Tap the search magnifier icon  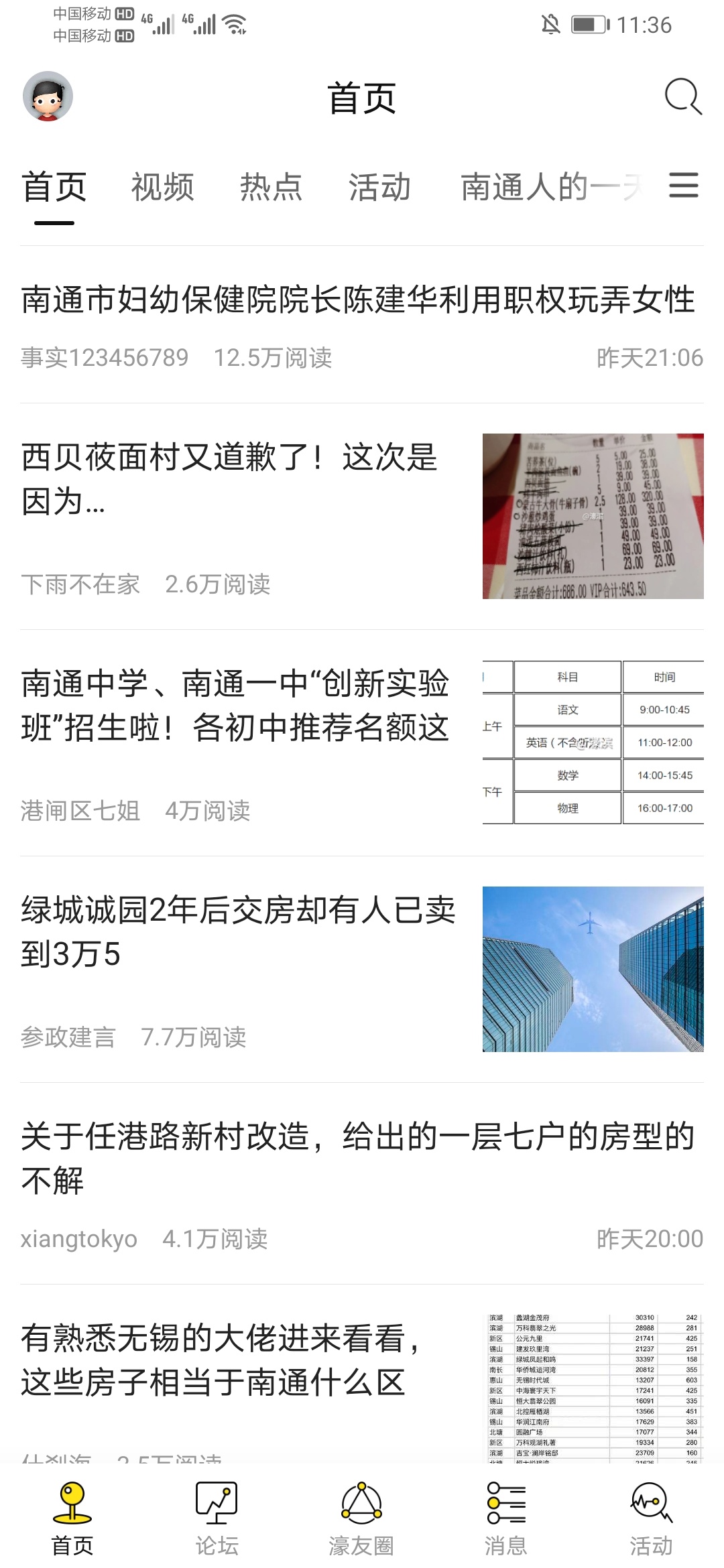click(682, 97)
